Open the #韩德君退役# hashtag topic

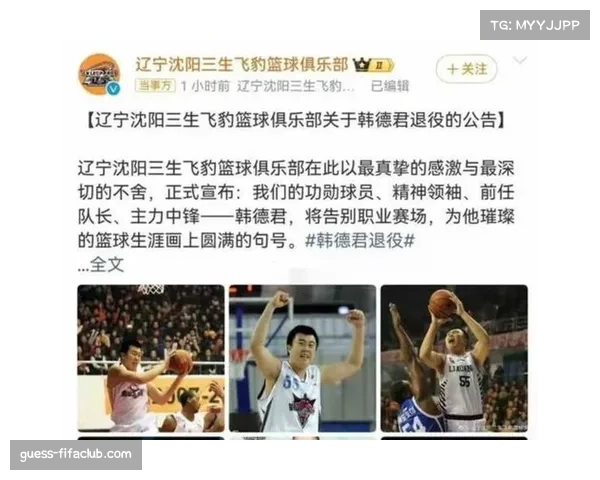point(360,243)
